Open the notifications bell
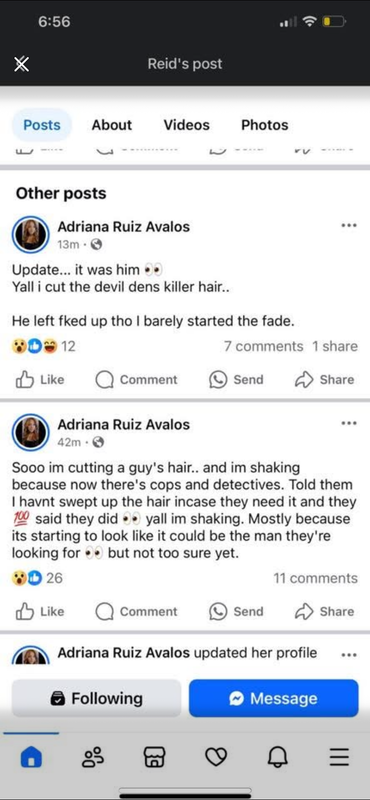Viewport: 370px width, 800px height. click(x=277, y=757)
